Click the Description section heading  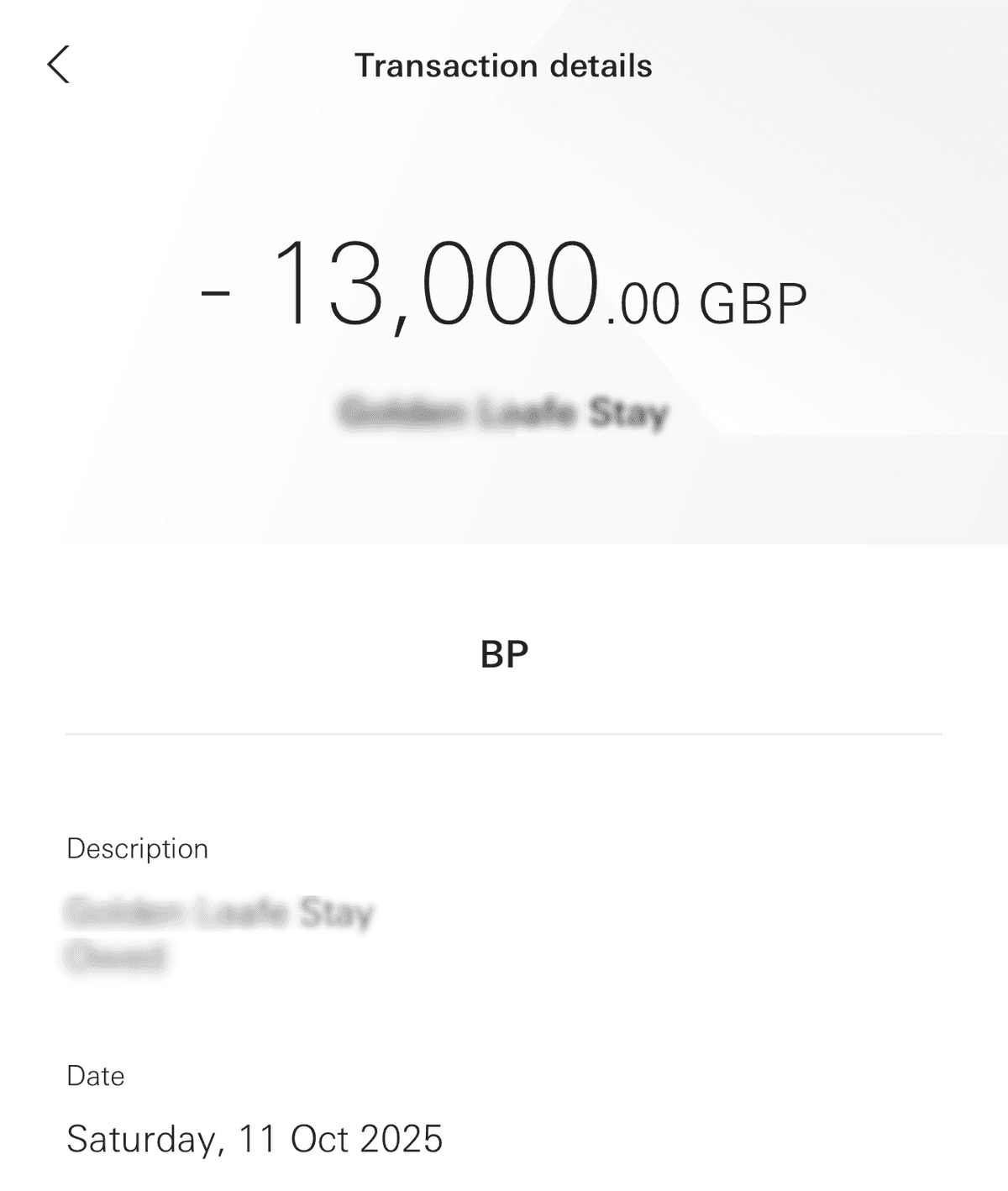(137, 848)
